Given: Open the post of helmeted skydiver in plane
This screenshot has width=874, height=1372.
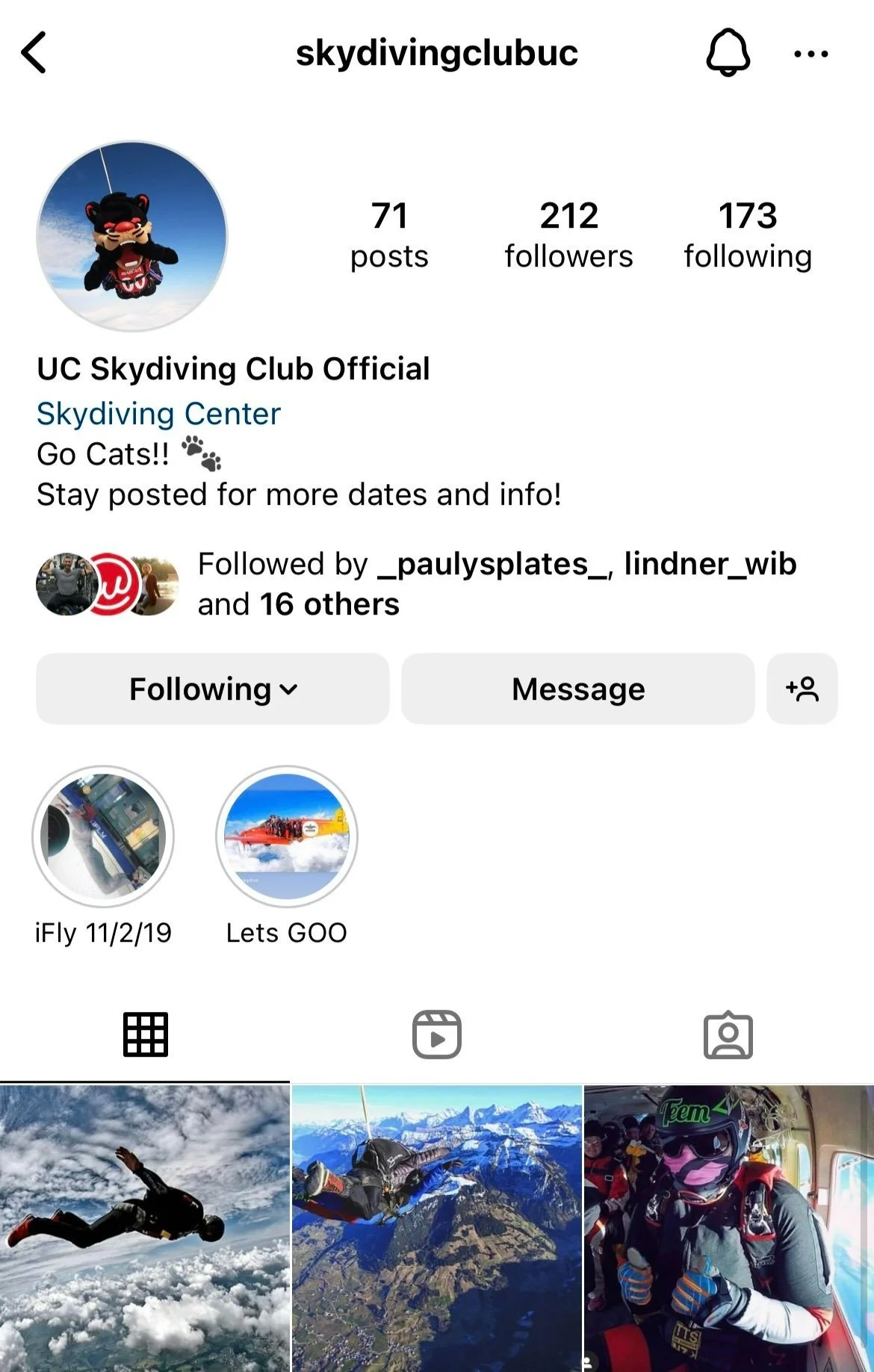Looking at the screenshot, I should point(729,1228).
